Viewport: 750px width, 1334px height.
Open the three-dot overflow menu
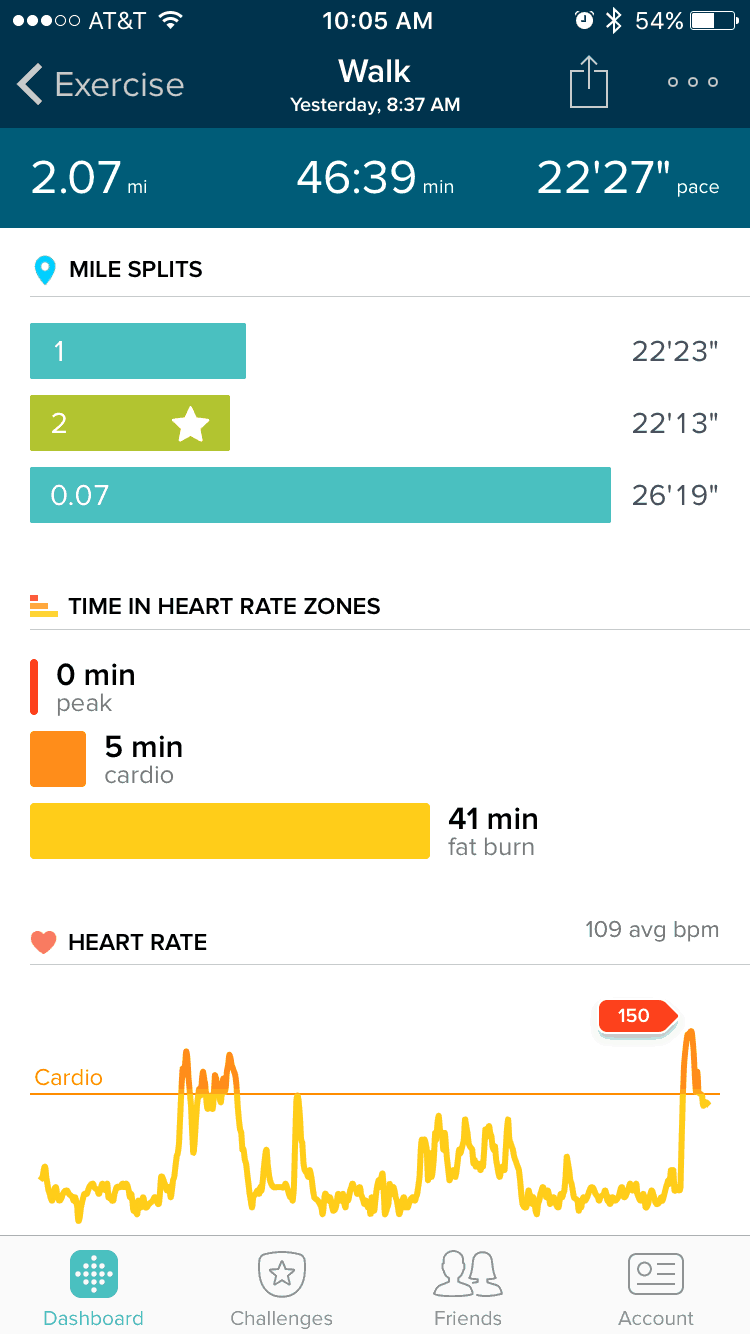coord(693,82)
